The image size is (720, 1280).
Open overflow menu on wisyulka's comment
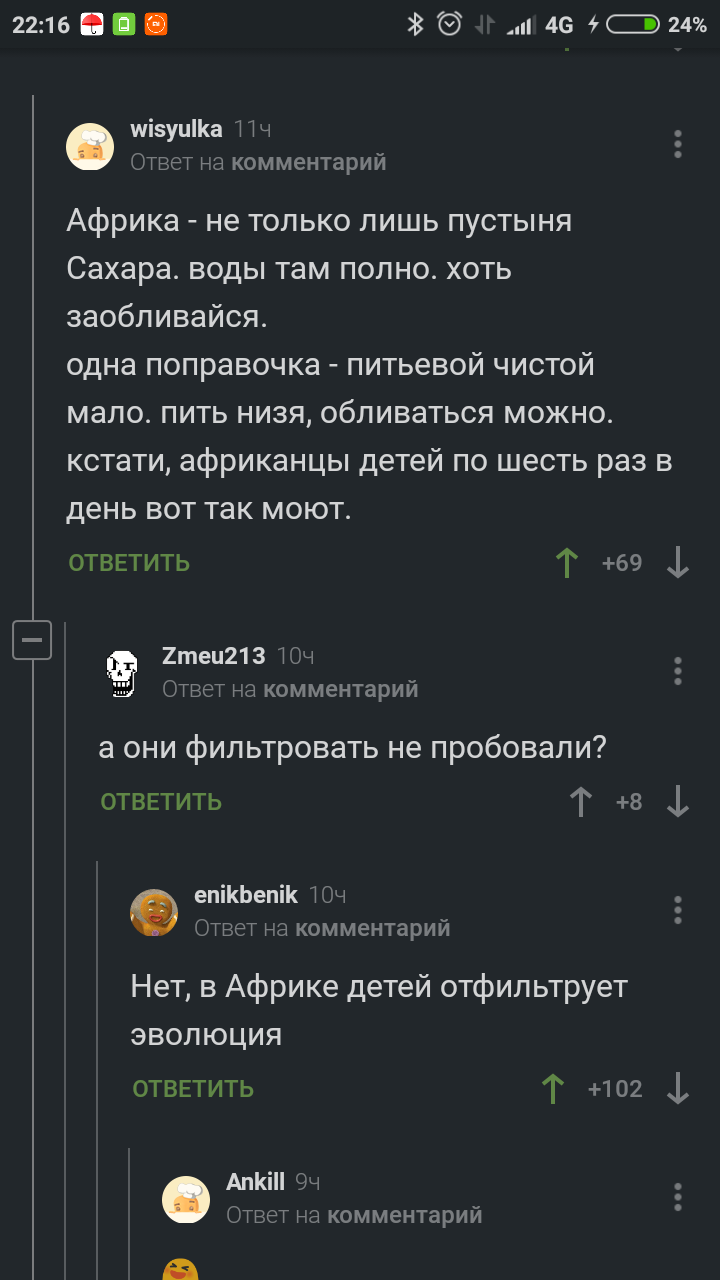pos(678,144)
